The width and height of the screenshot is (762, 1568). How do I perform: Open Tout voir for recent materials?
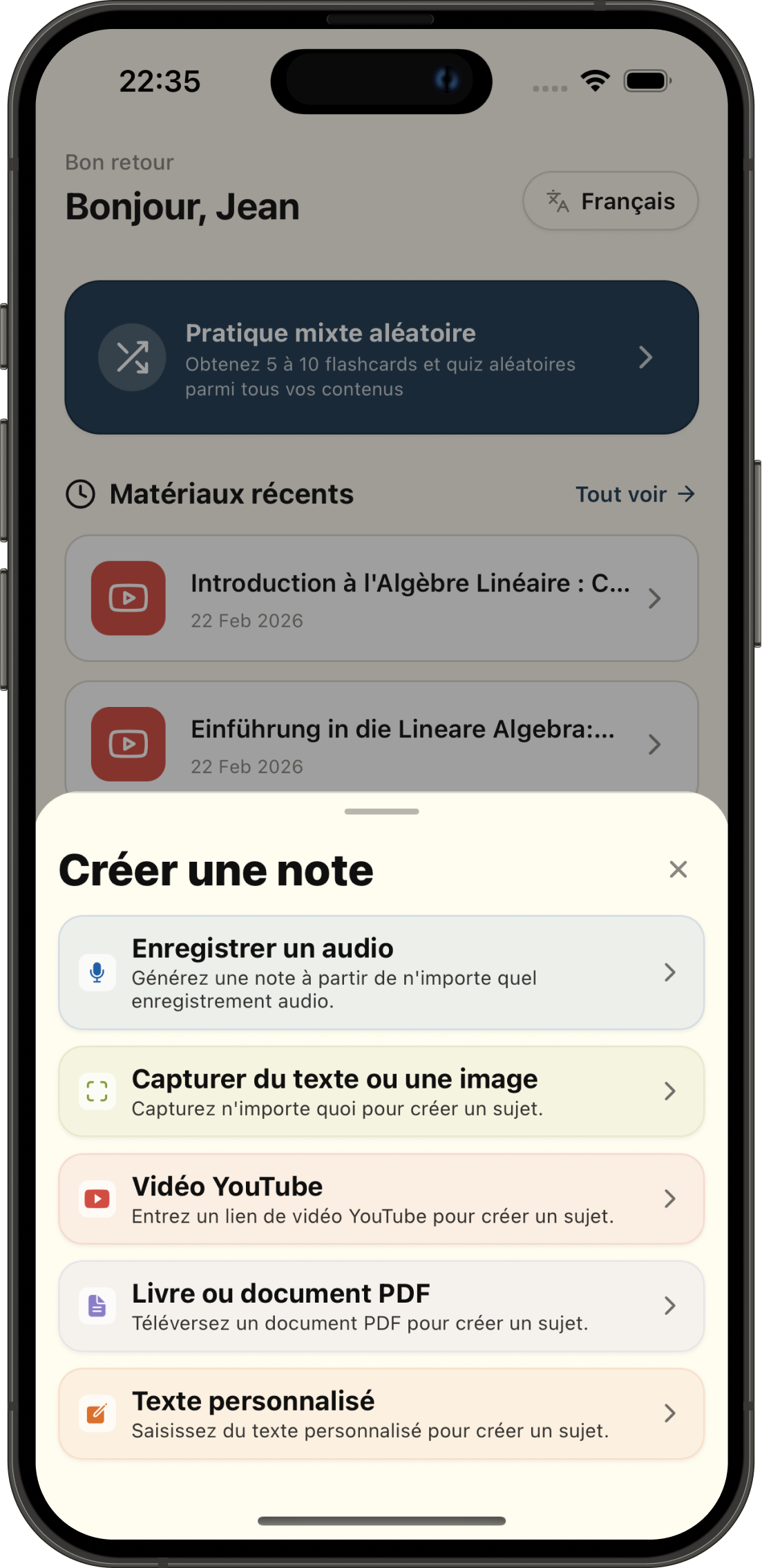(x=635, y=493)
